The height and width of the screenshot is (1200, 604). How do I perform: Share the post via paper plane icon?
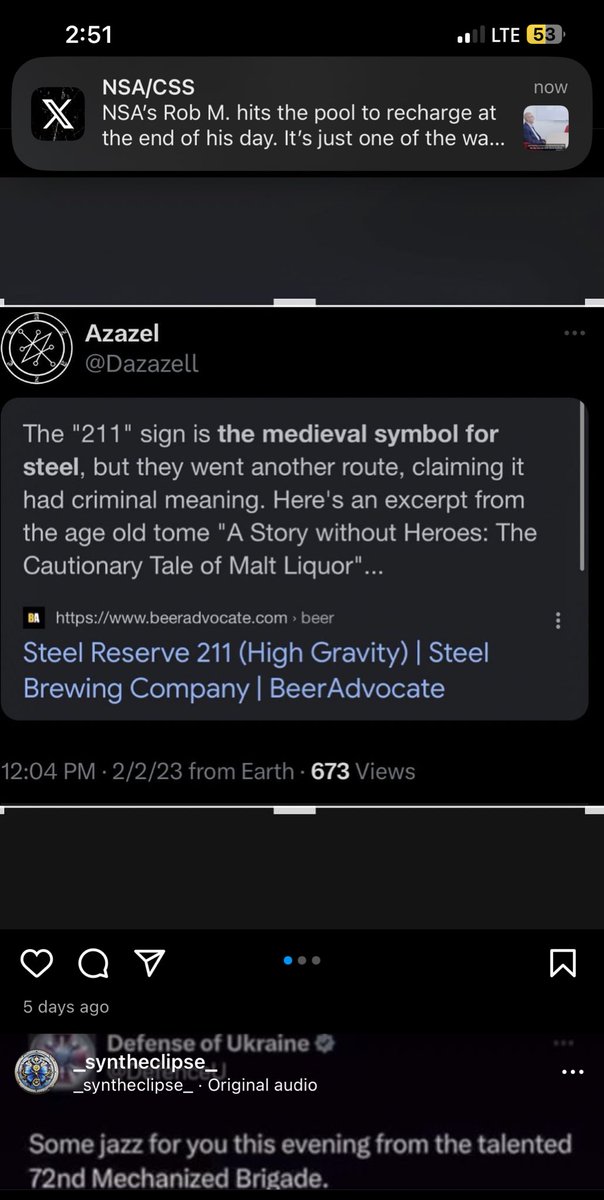148,962
